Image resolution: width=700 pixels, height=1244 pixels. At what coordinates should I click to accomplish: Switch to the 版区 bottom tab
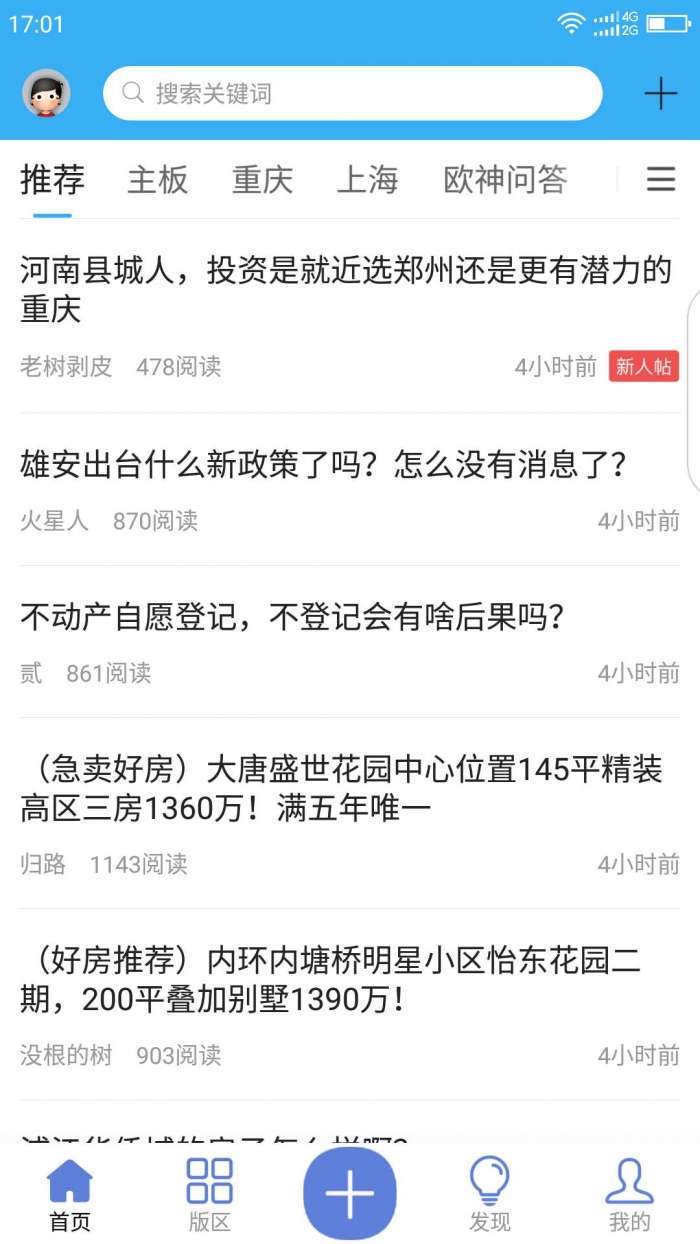[210, 1195]
